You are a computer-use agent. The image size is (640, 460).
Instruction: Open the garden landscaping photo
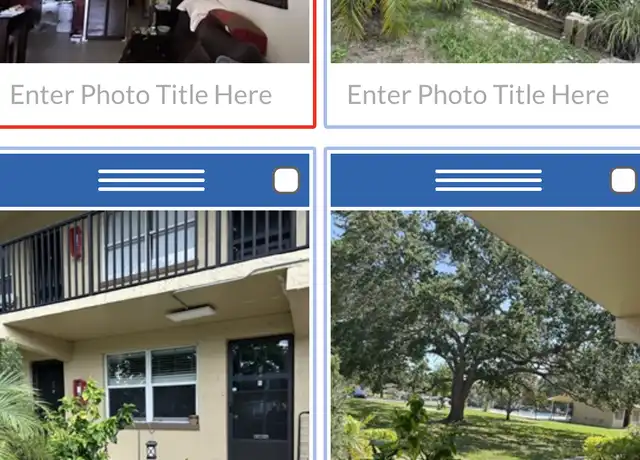(x=485, y=30)
